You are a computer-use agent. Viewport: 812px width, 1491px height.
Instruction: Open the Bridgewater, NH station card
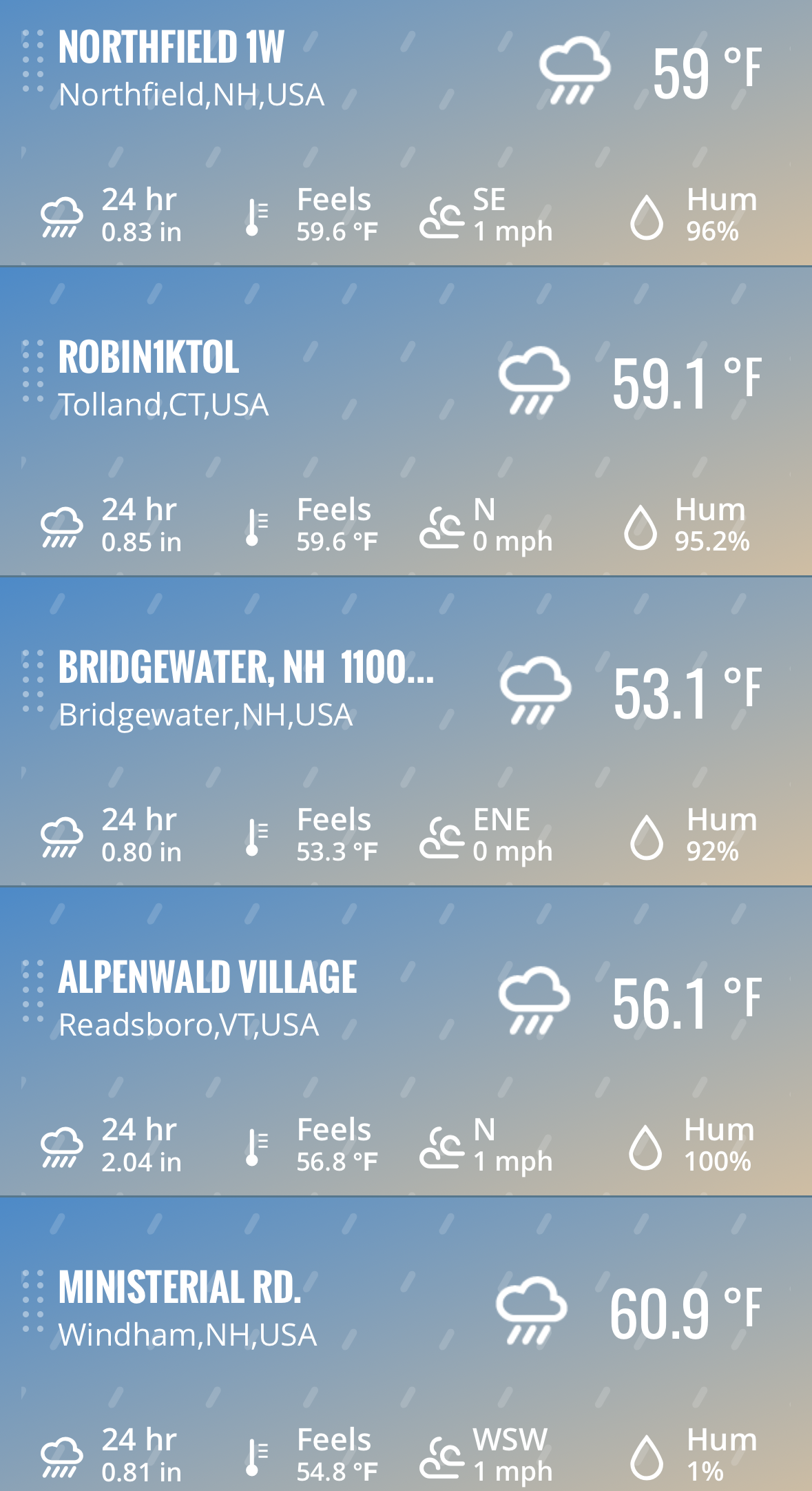(406, 731)
